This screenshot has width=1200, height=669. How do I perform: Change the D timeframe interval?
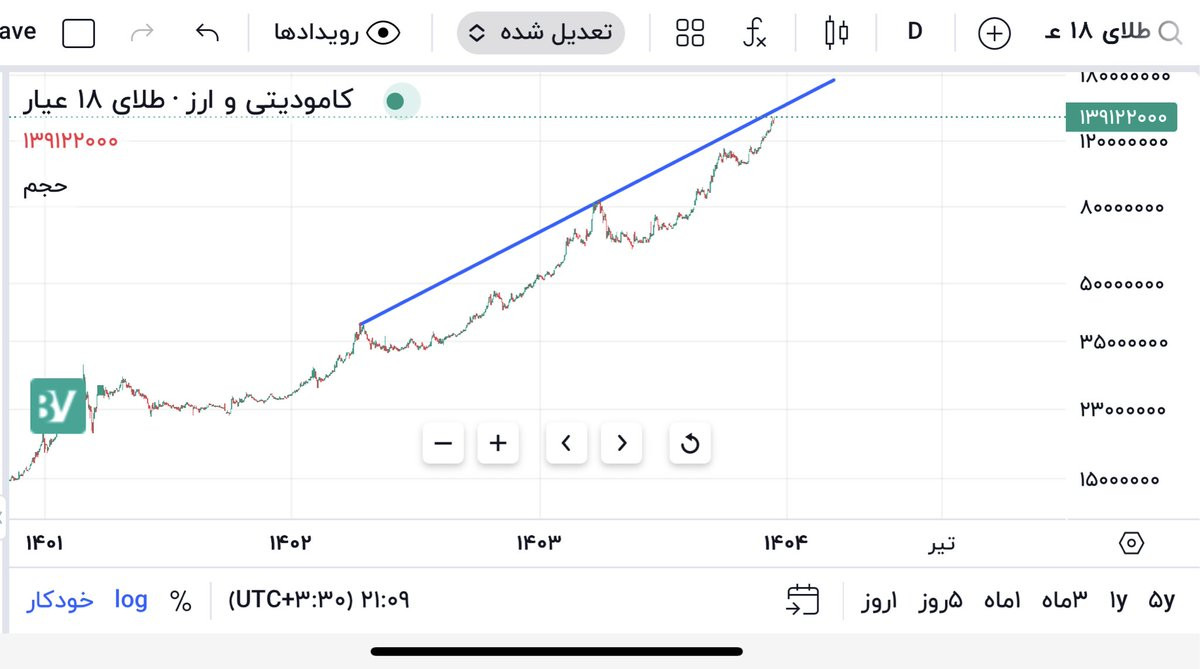[915, 31]
